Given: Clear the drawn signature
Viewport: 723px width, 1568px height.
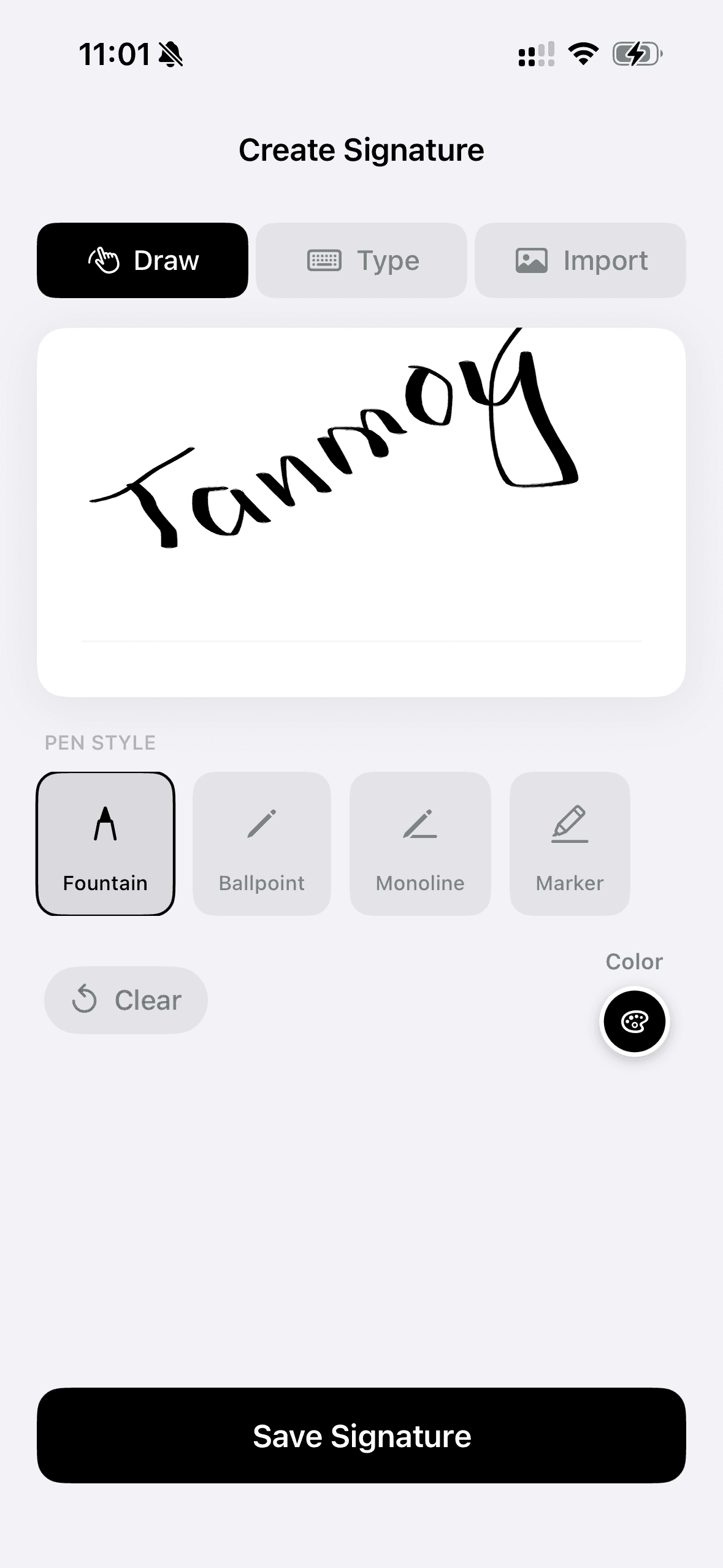Looking at the screenshot, I should 126,999.
